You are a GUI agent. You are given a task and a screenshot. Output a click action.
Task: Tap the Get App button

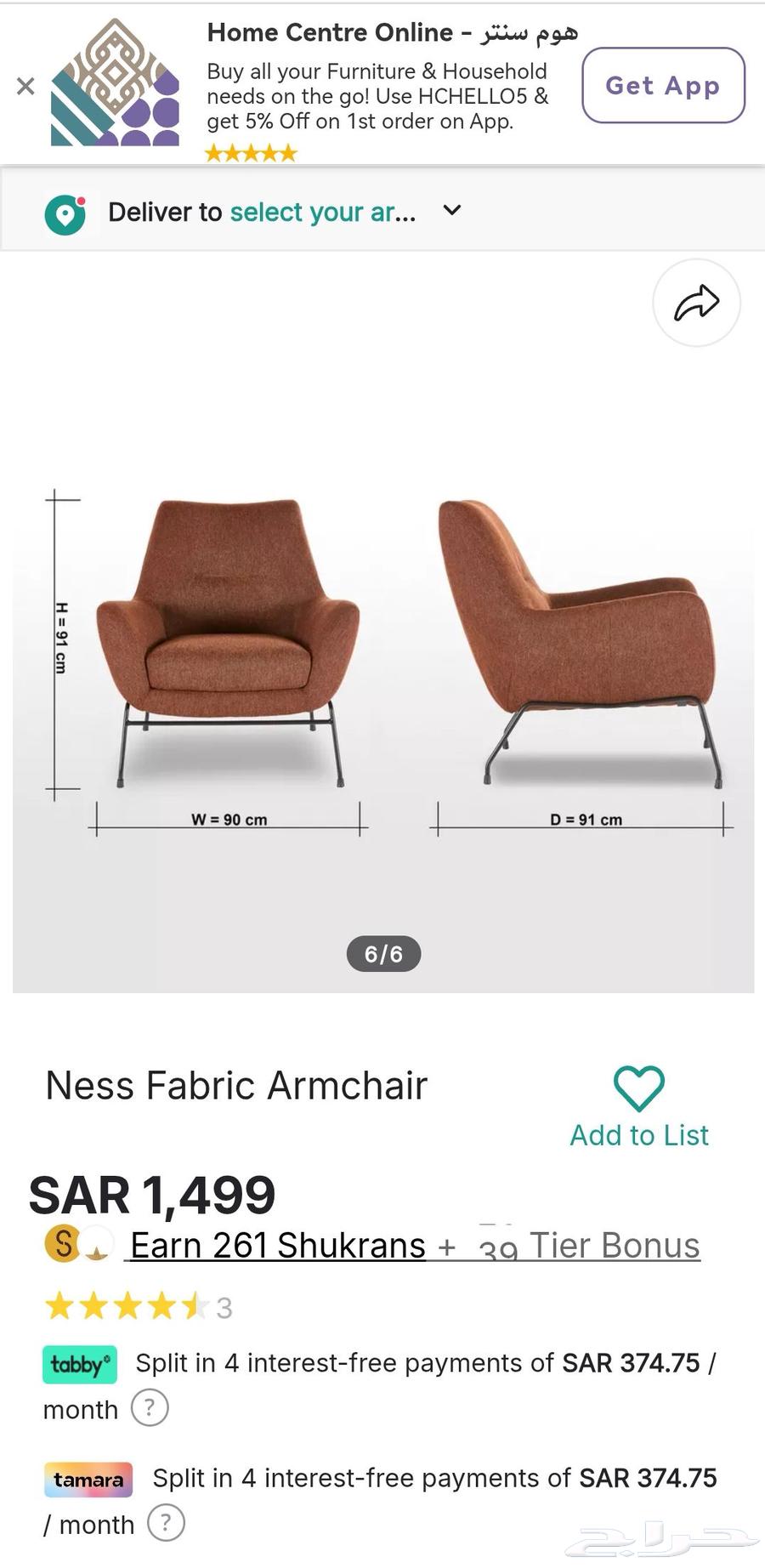[663, 85]
